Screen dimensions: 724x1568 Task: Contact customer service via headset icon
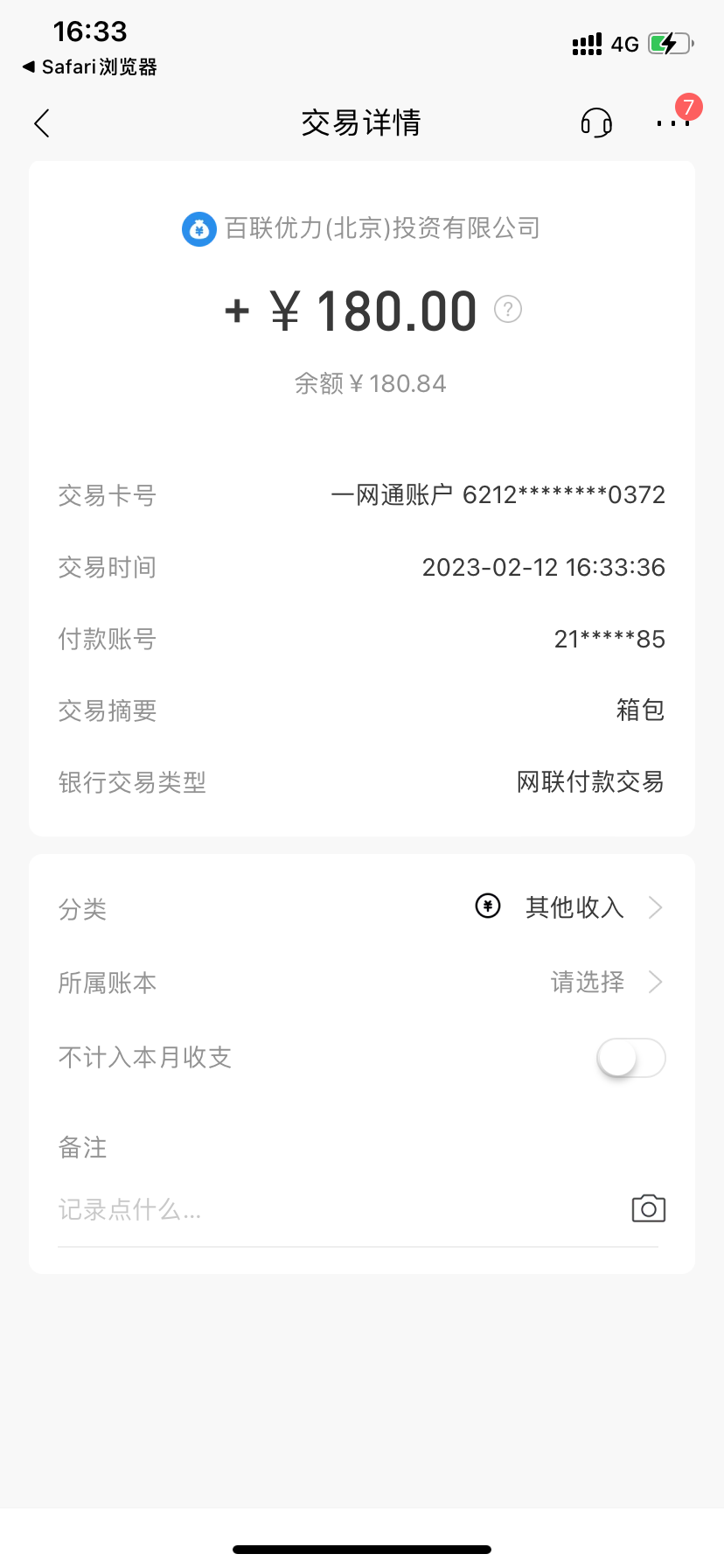596,123
